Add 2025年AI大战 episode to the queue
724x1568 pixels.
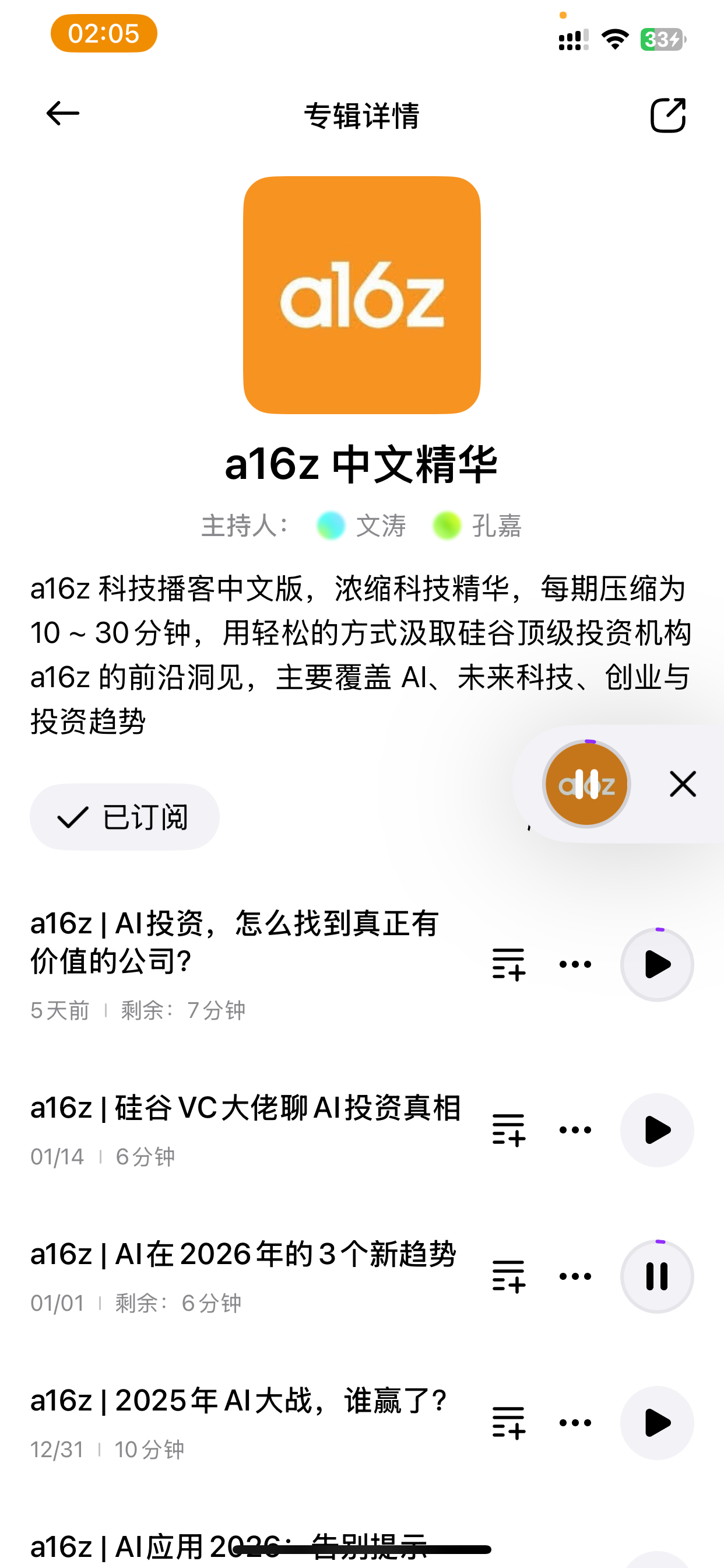(509, 1423)
